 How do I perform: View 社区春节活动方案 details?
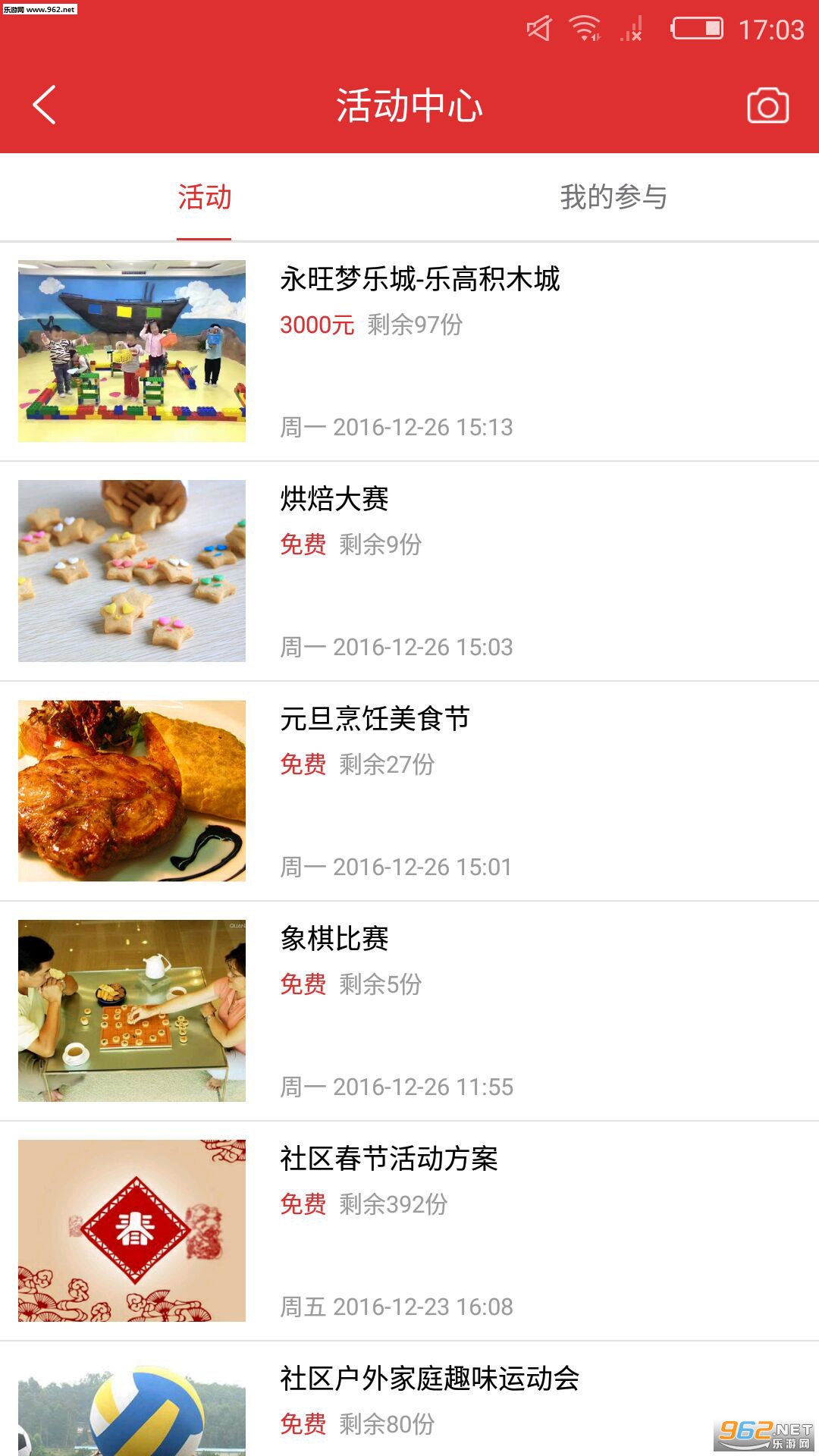pos(389,1159)
